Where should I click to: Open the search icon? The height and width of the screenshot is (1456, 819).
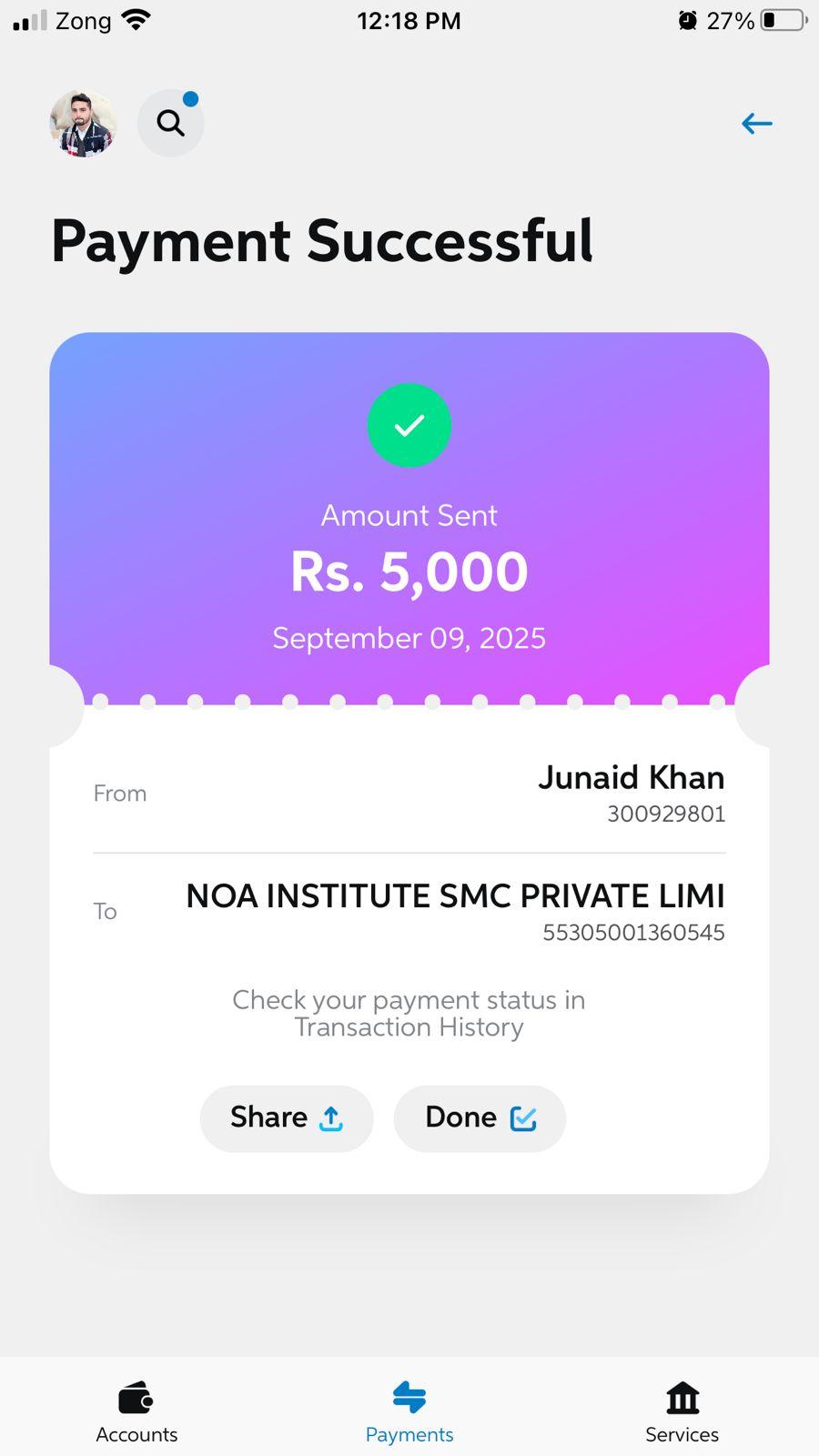(x=170, y=123)
